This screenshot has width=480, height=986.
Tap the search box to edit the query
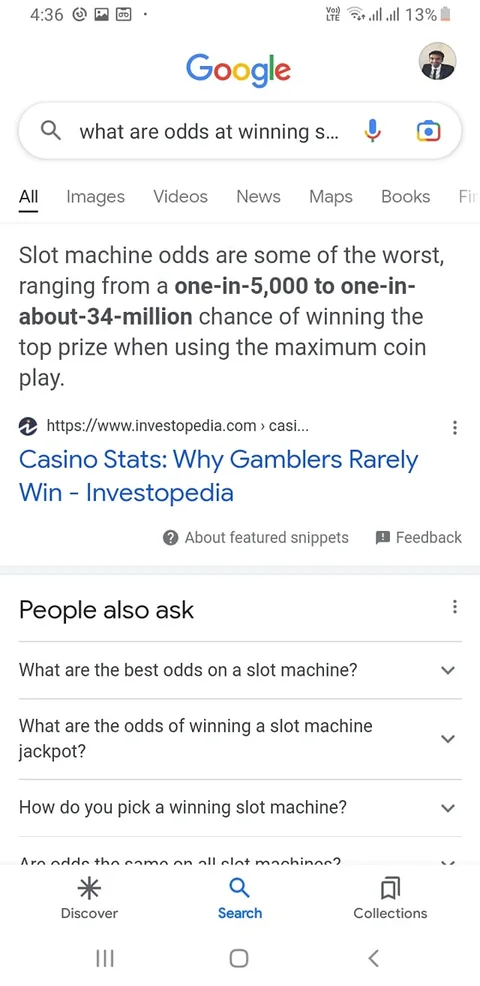209,131
